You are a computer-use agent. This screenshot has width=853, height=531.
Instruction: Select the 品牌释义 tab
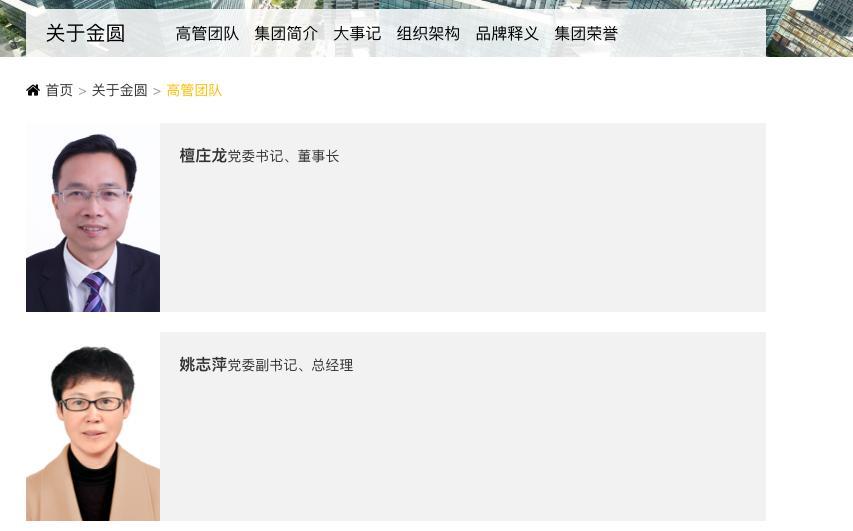click(507, 34)
